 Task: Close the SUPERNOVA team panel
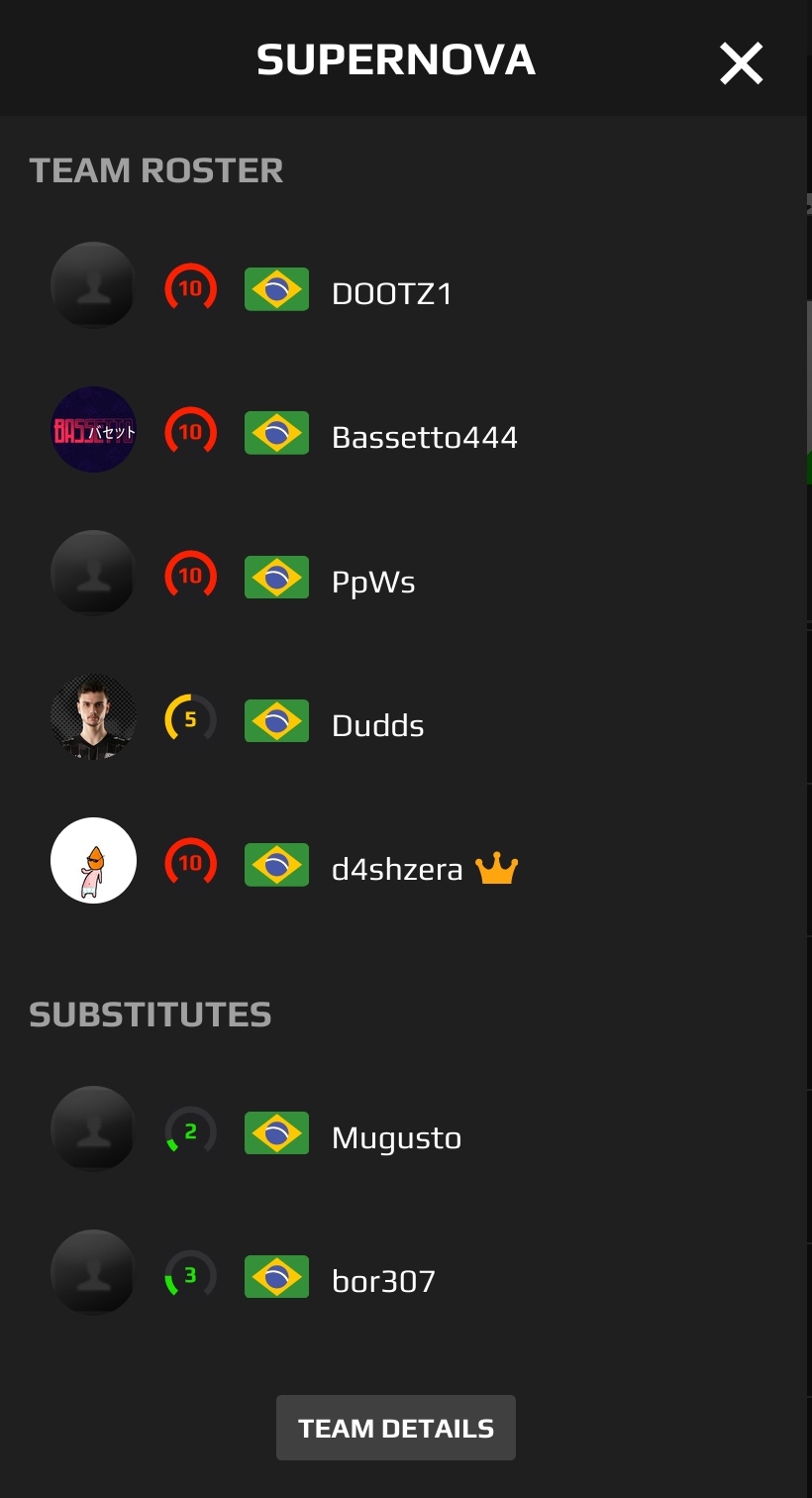741,63
